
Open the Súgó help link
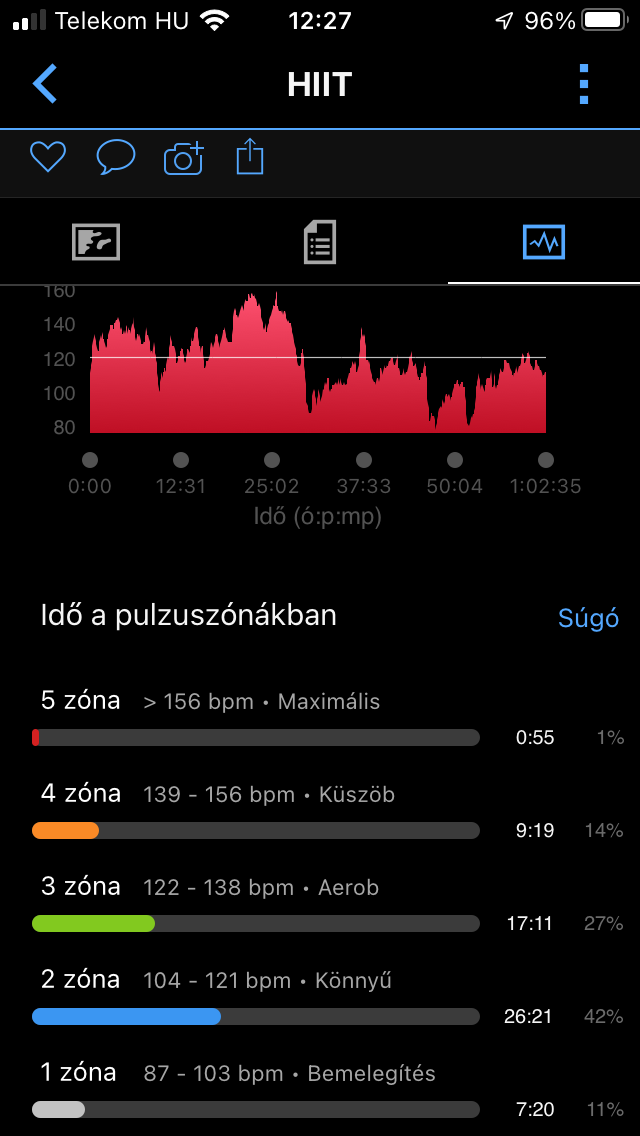(x=588, y=618)
